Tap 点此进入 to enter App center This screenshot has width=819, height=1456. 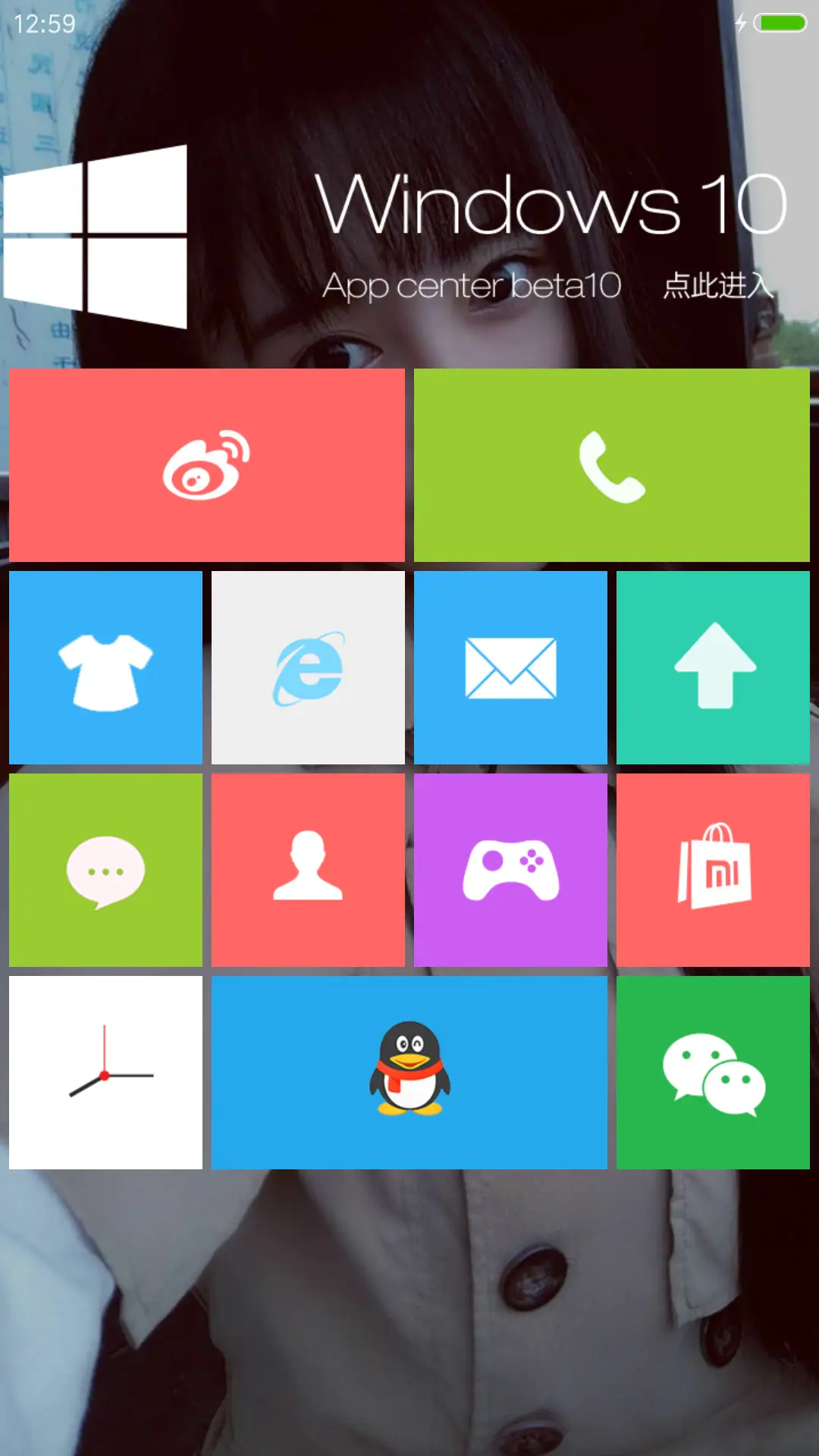tap(717, 286)
